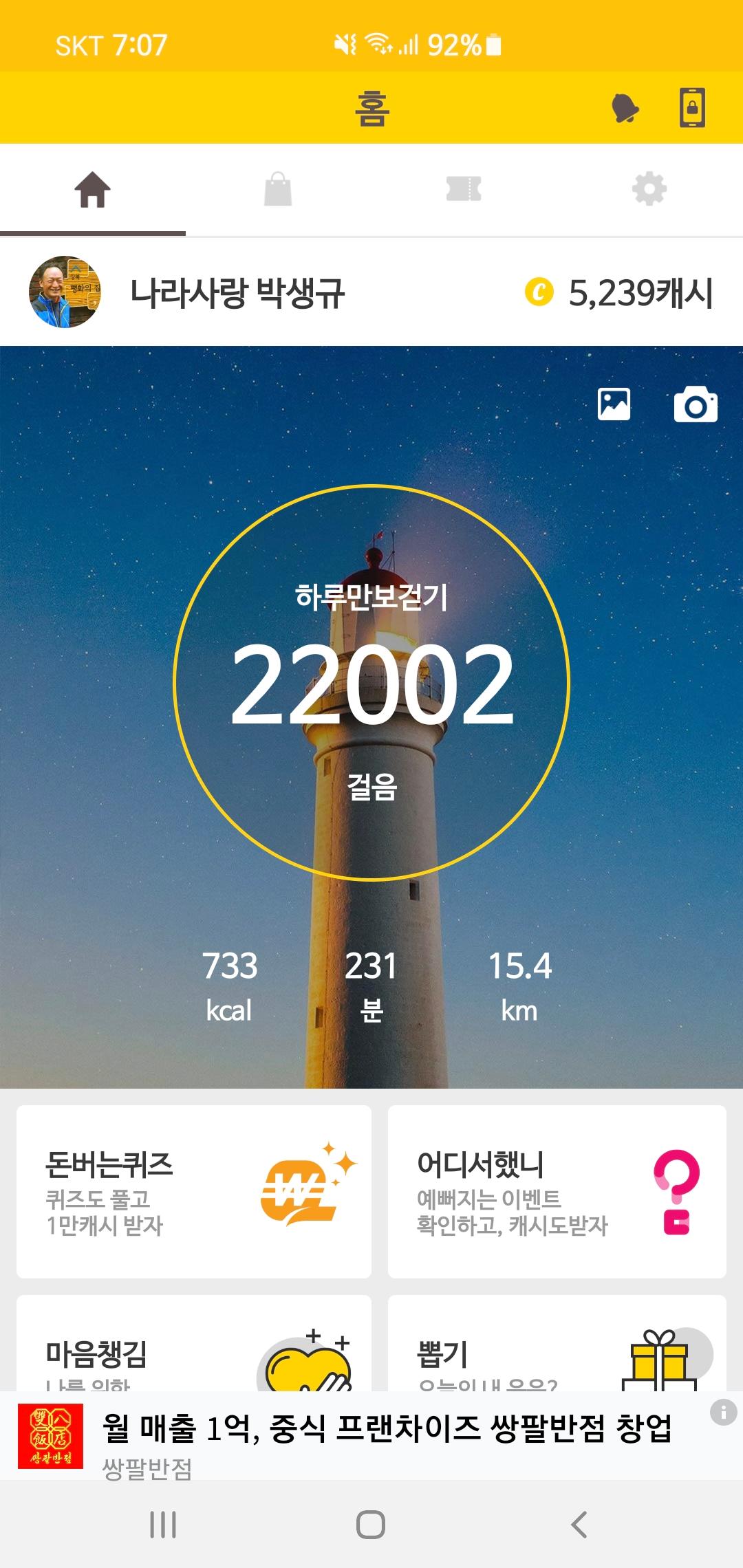743x1568 pixels.
Task: Open the 마음챙김 card
Action: pyautogui.click(x=194, y=1344)
